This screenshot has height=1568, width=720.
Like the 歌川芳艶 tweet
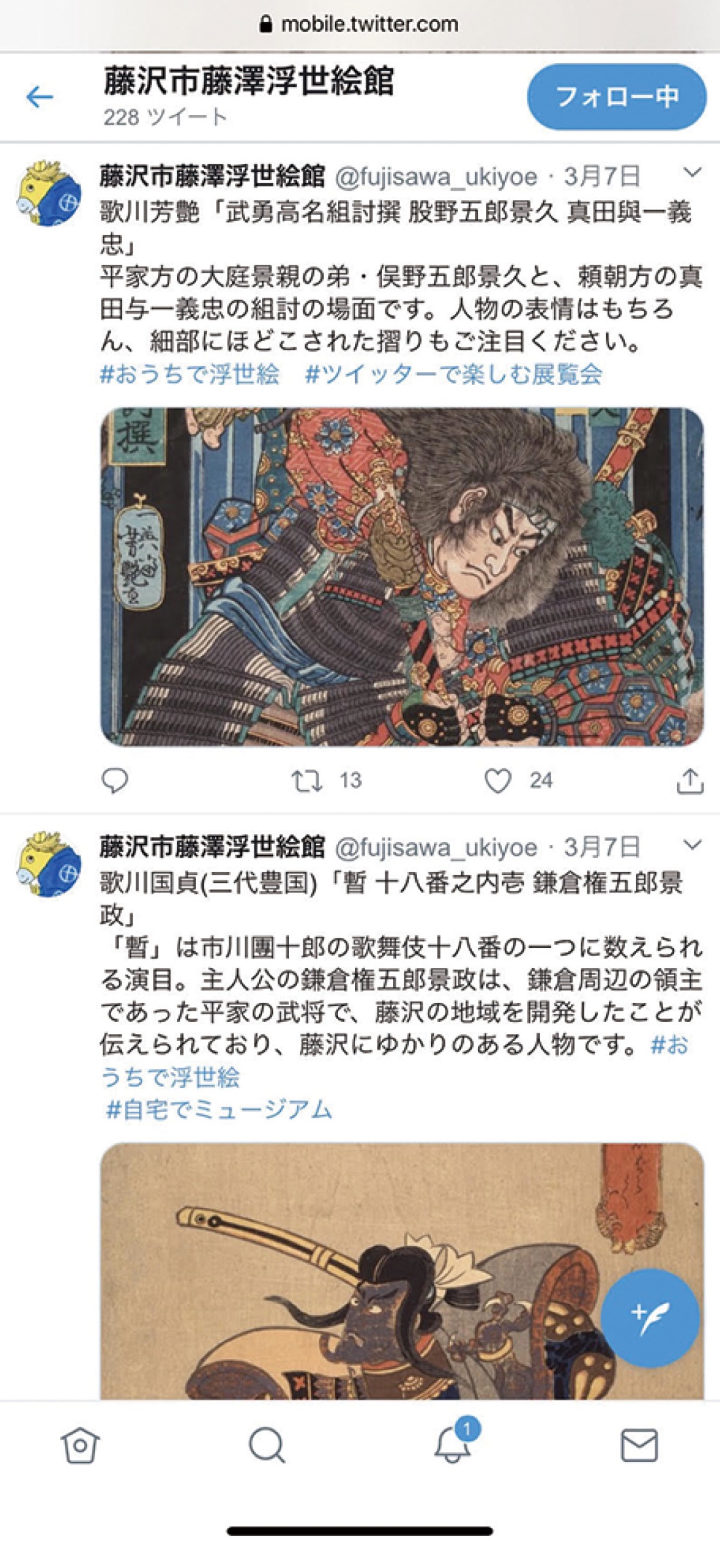click(x=497, y=780)
